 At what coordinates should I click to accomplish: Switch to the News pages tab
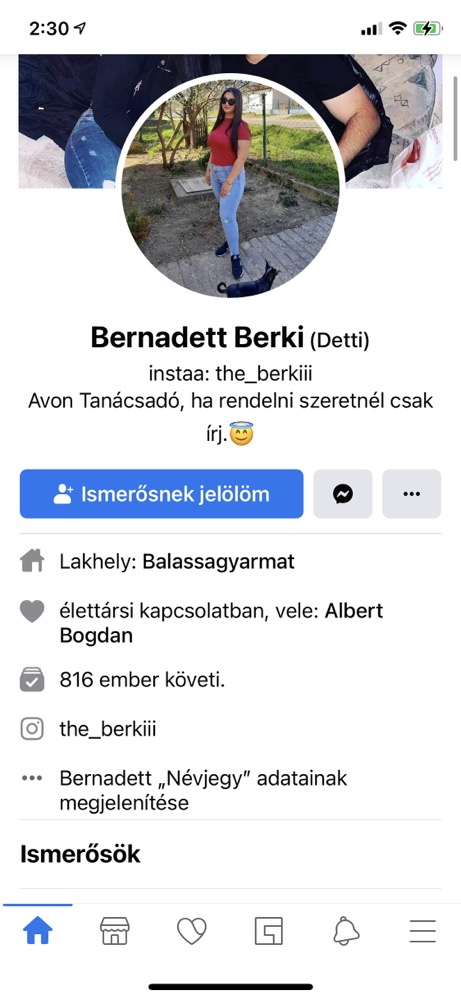click(268, 932)
